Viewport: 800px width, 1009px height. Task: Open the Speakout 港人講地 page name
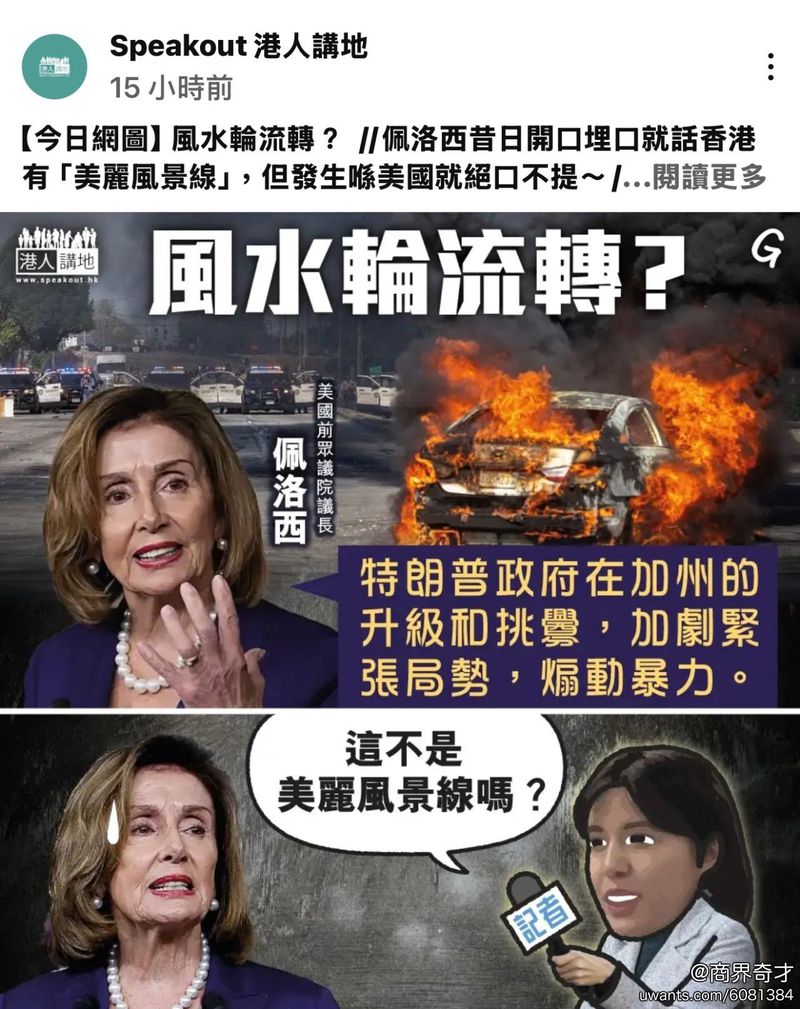coord(238,45)
